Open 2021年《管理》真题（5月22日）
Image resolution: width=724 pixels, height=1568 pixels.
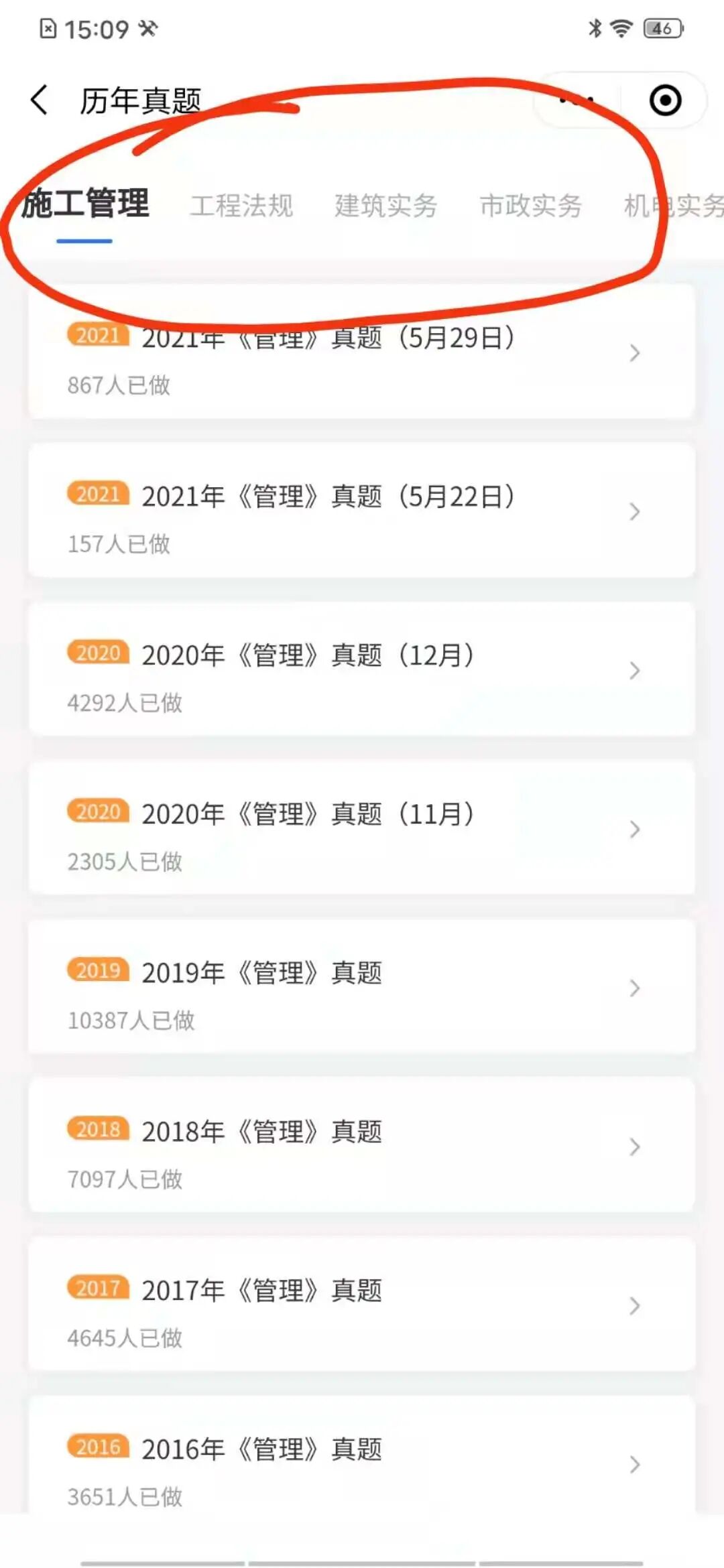361,511
